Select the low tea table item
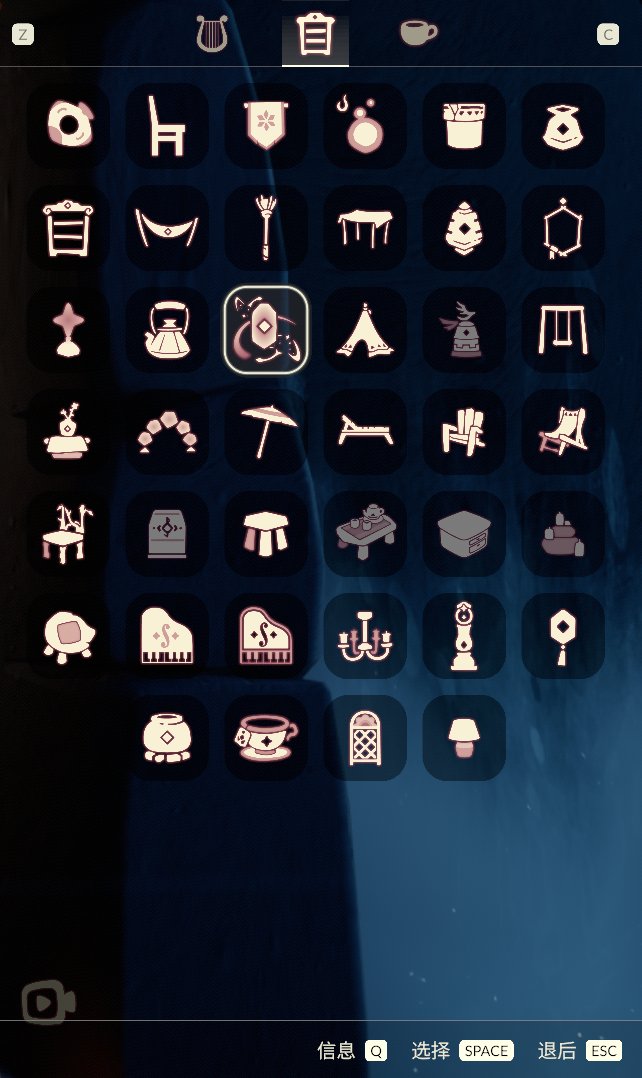 [365, 534]
